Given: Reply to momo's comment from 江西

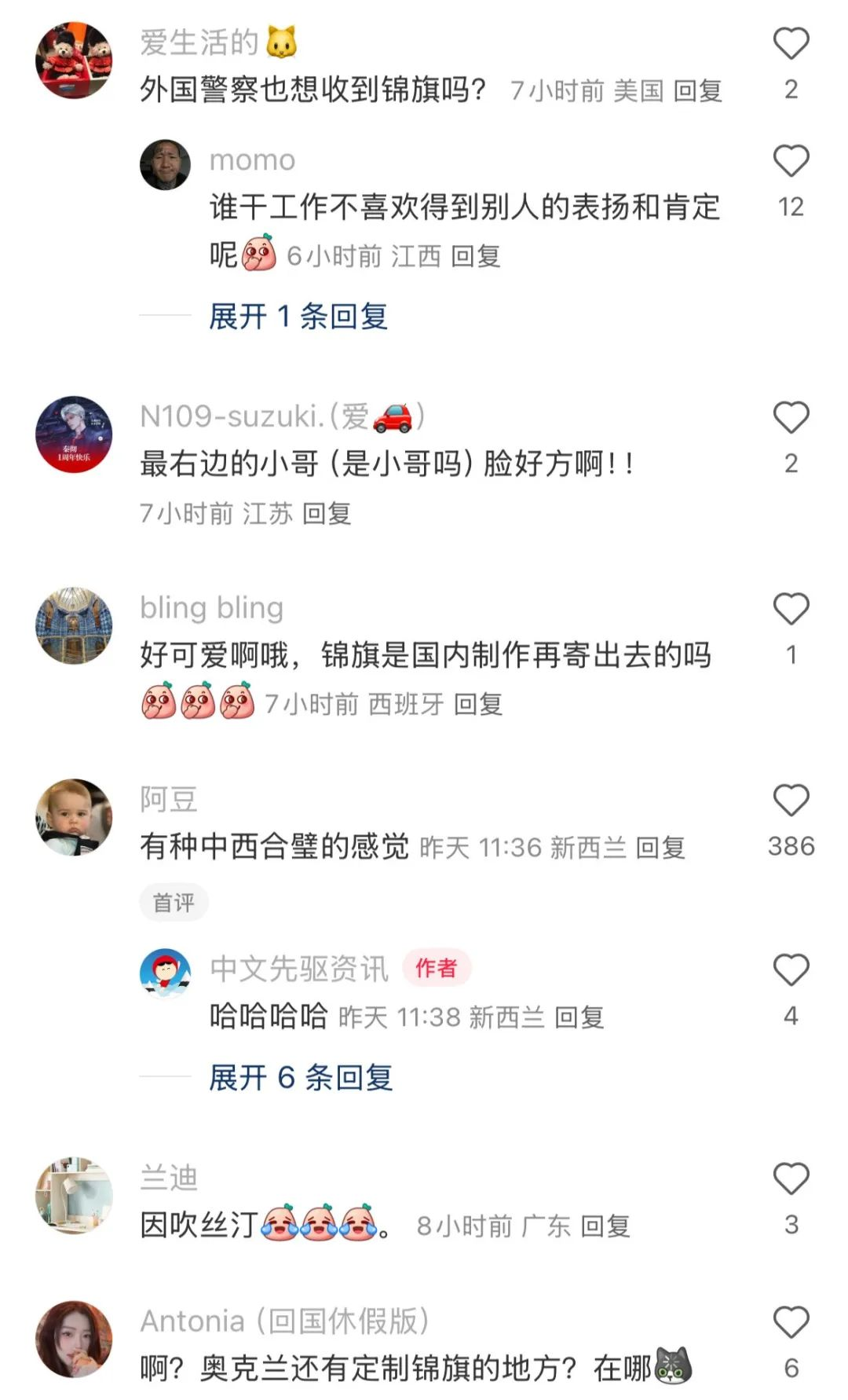Looking at the screenshot, I should [476, 256].
